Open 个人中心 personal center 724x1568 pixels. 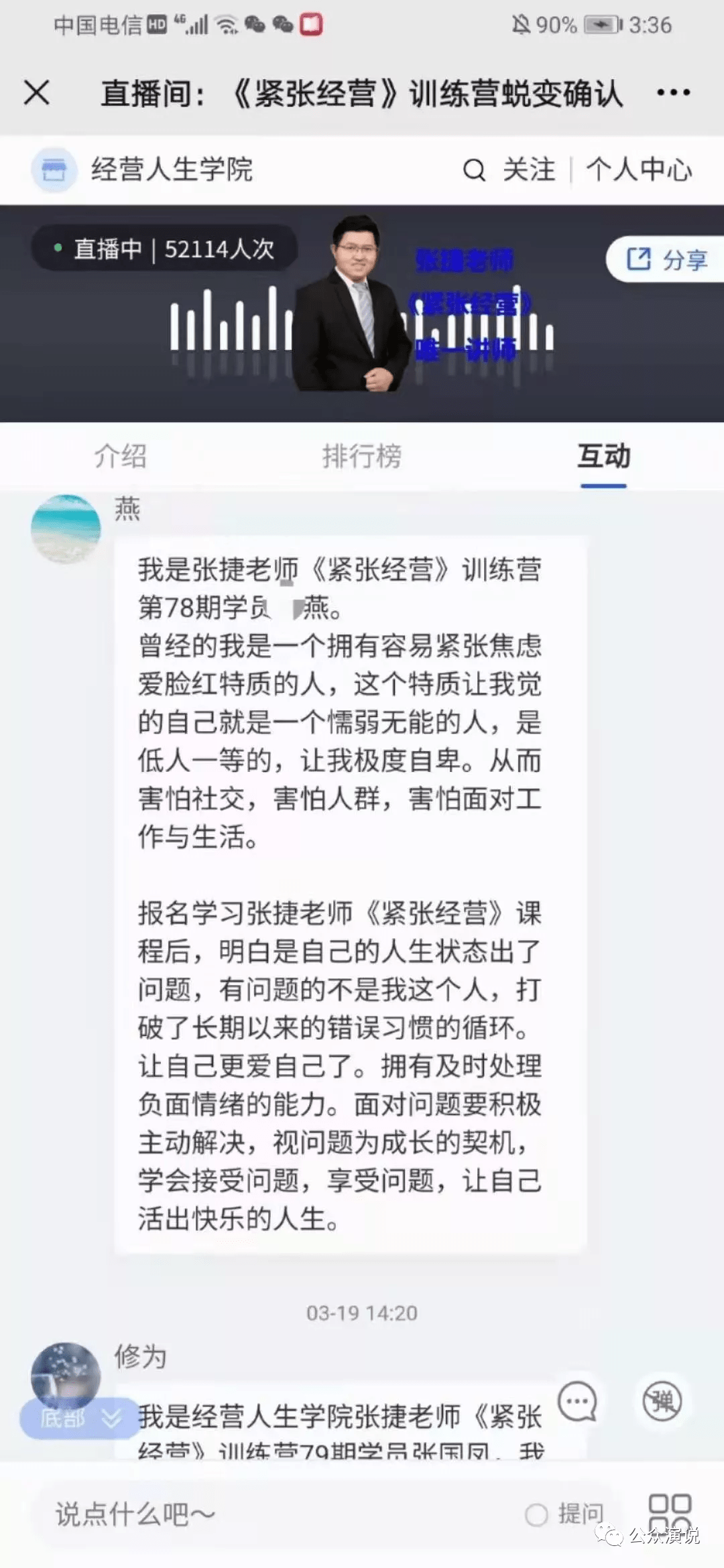click(639, 170)
